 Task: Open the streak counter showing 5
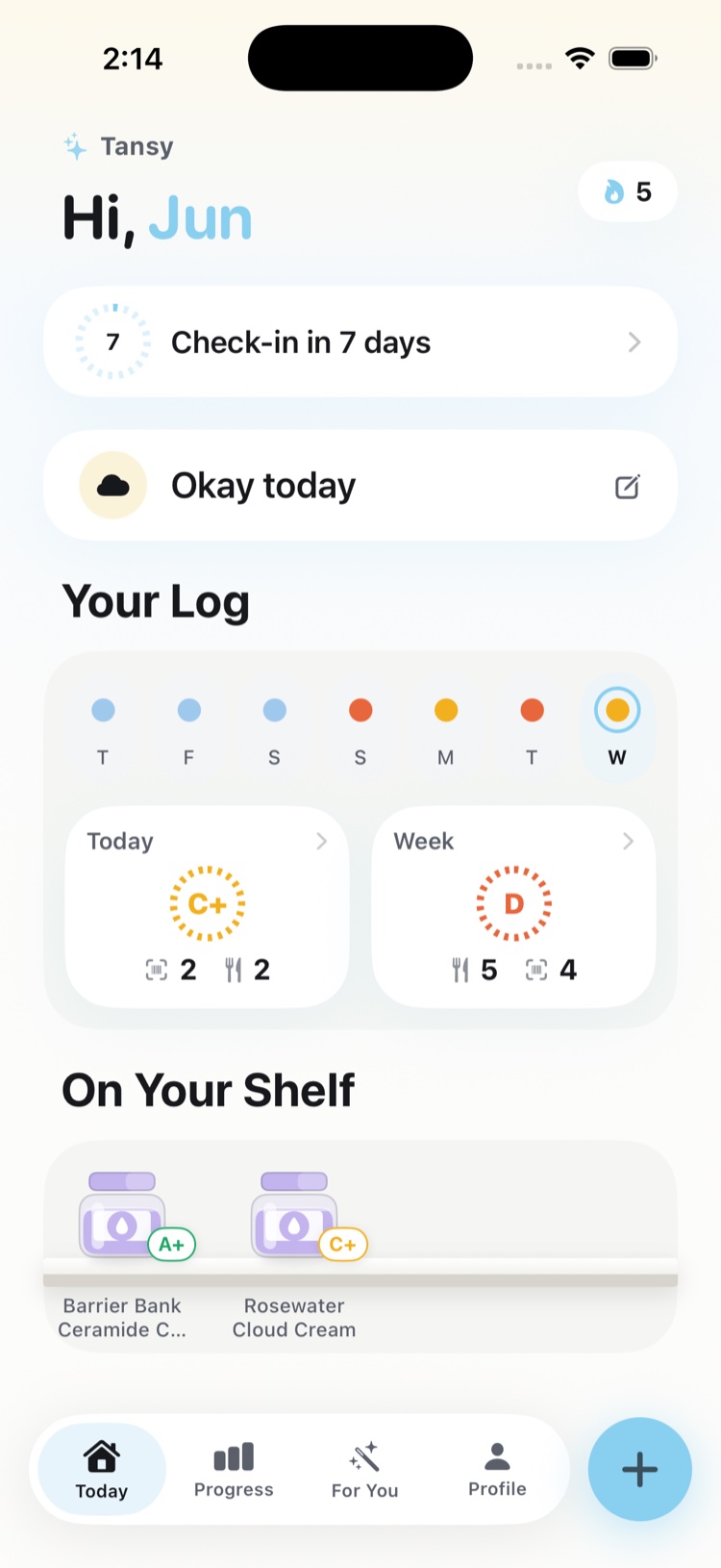(628, 191)
